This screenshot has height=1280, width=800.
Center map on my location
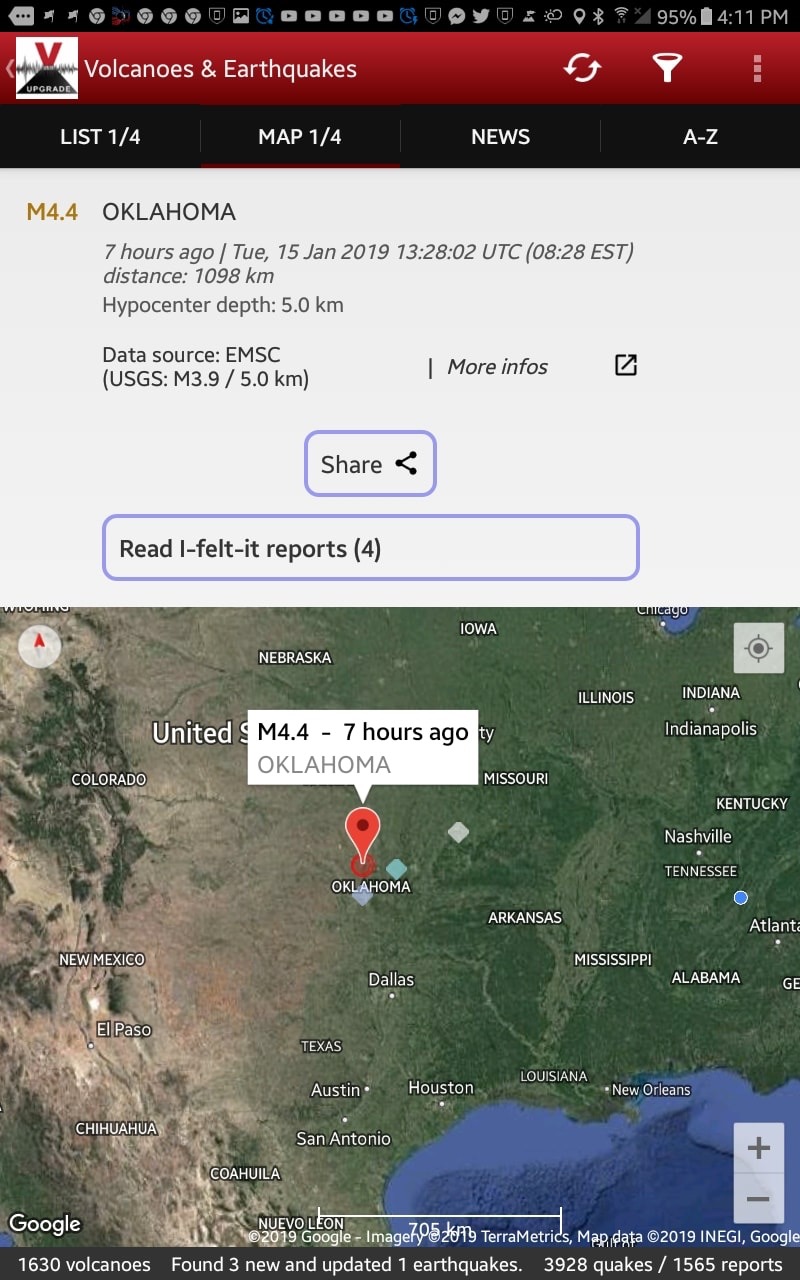[758, 649]
